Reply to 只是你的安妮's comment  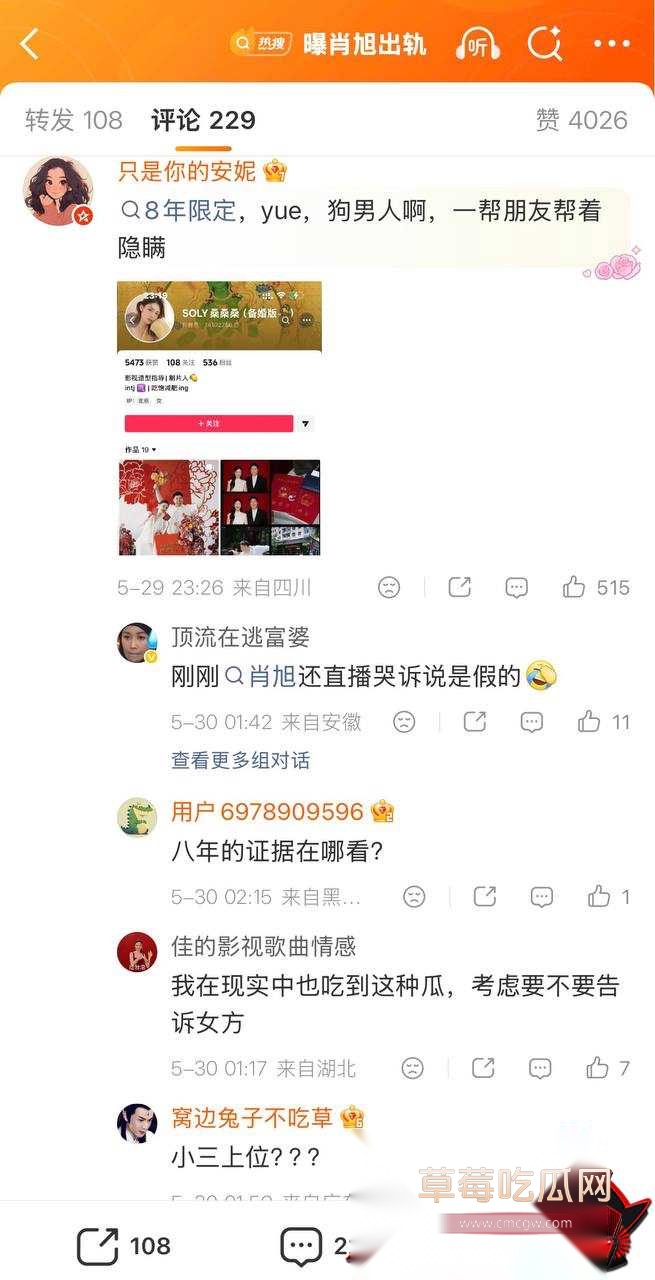tap(516, 587)
